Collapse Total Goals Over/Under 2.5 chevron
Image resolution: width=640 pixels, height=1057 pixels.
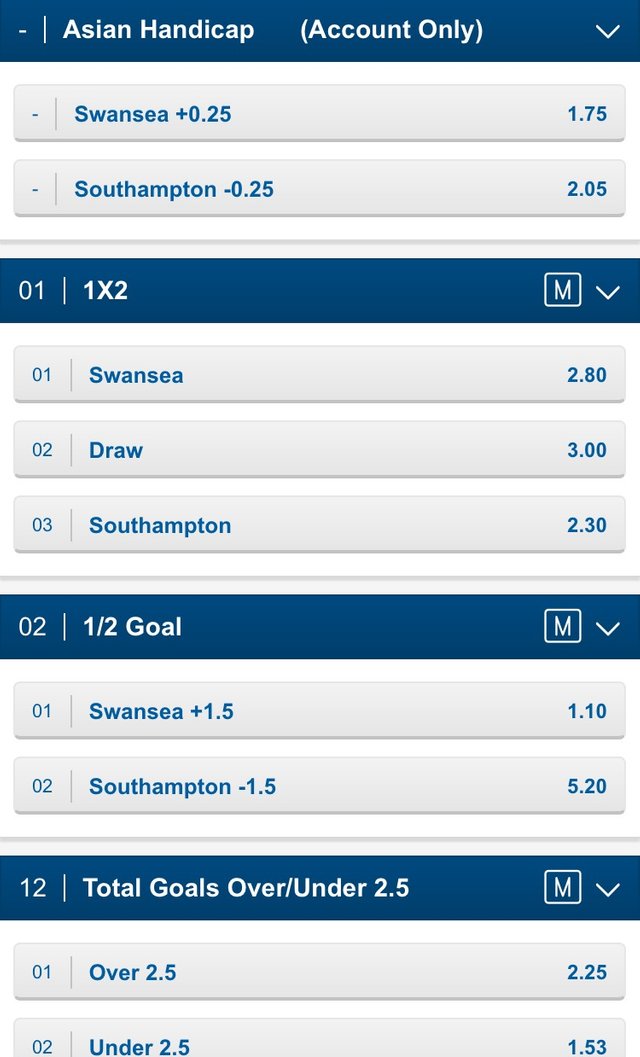click(607, 889)
